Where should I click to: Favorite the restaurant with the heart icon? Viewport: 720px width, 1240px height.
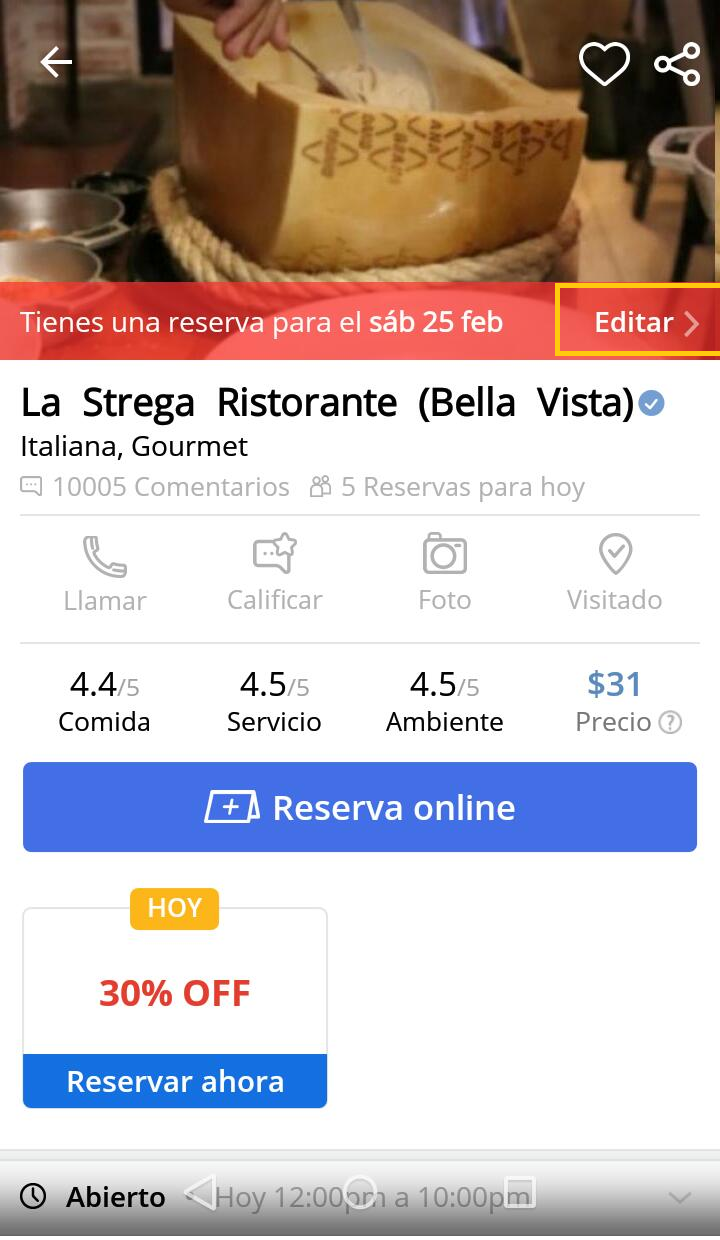click(x=604, y=62)
